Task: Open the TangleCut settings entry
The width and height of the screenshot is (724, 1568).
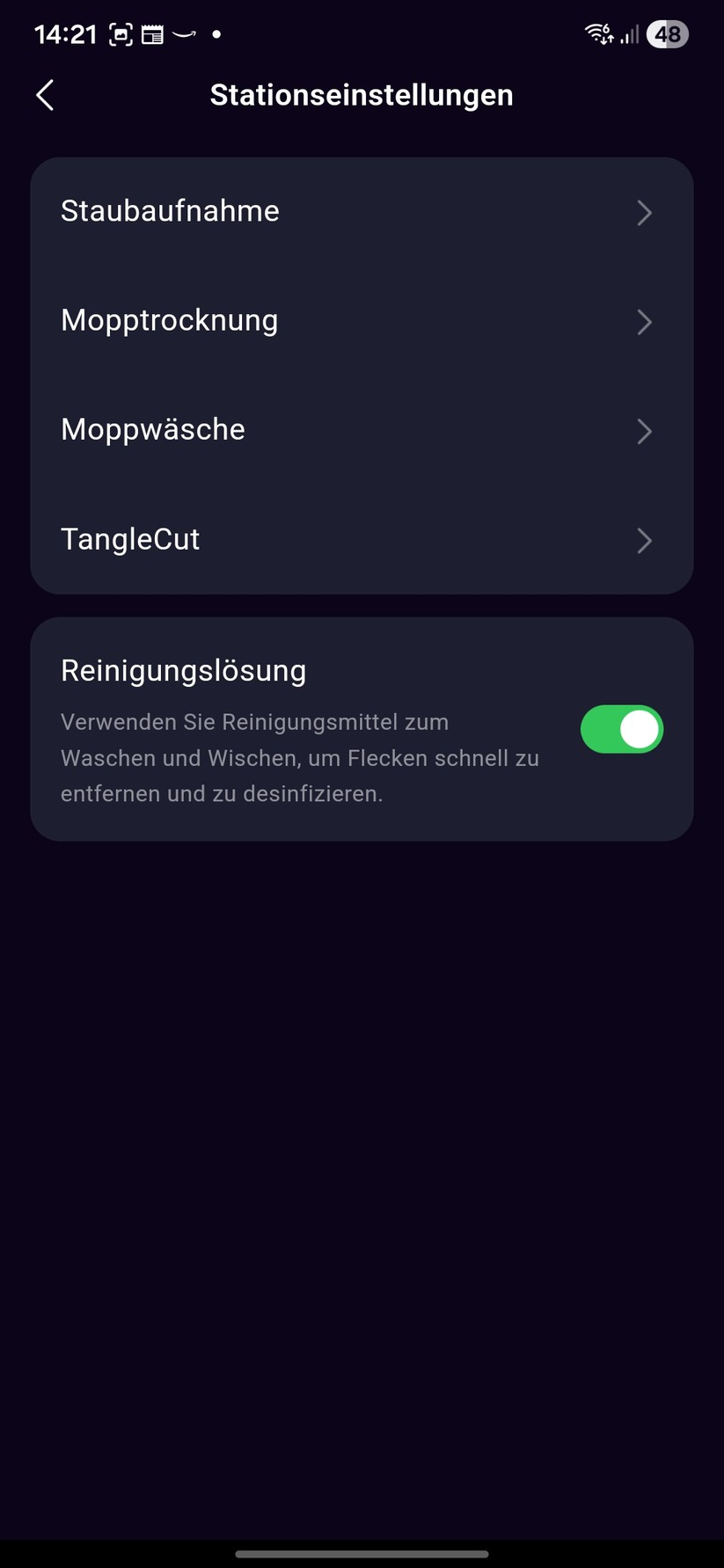Action: 129,539
